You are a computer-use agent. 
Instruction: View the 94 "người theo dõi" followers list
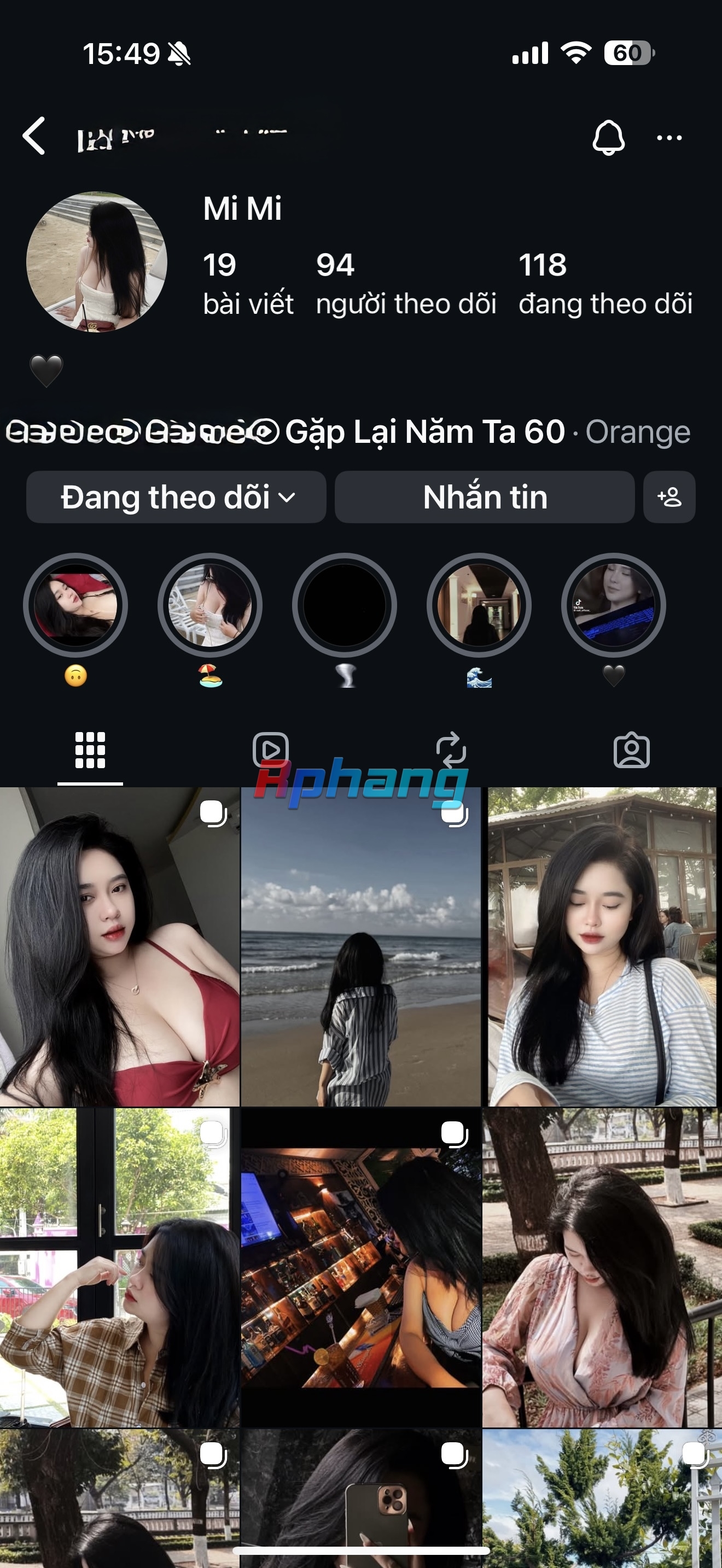406,284
